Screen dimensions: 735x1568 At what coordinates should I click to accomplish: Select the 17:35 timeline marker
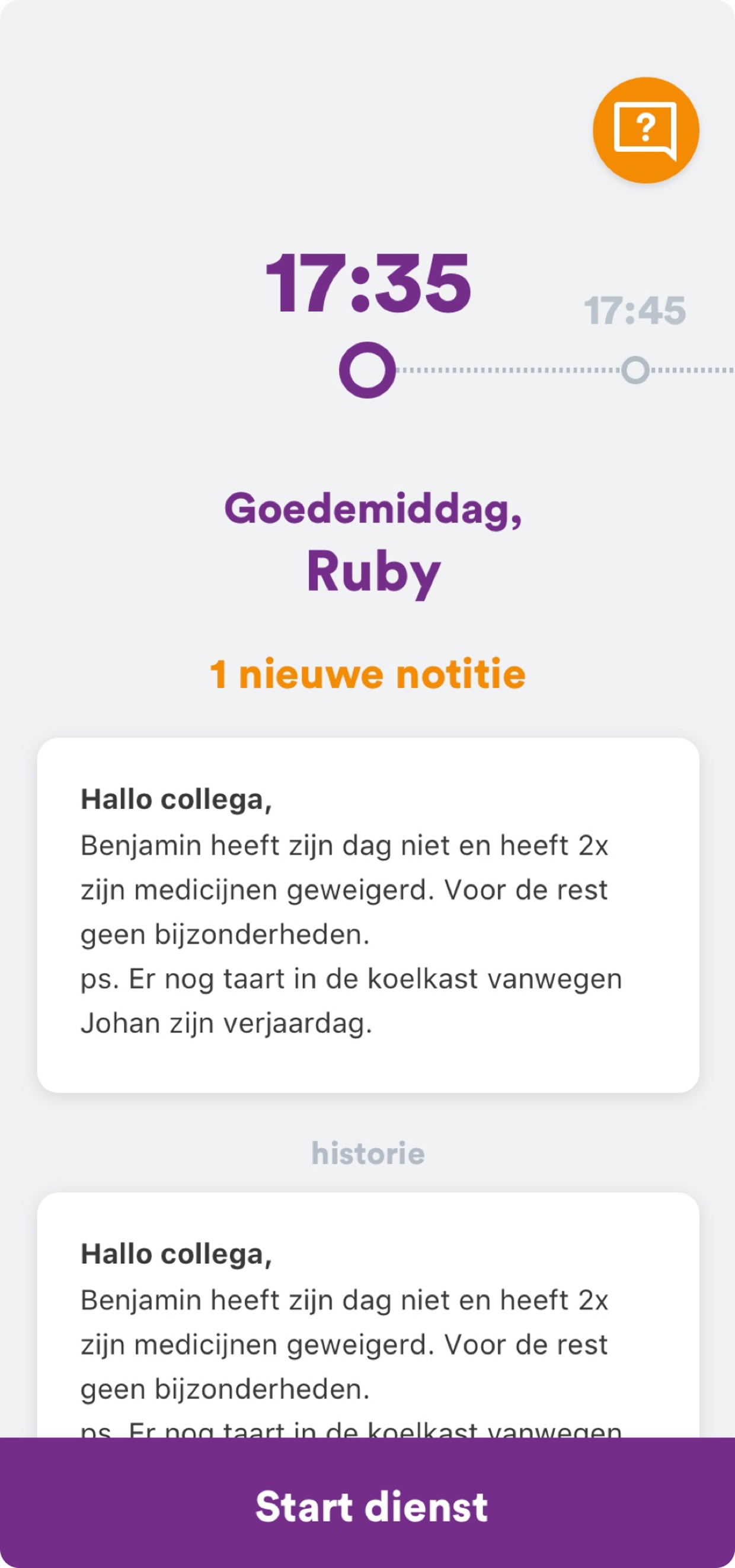click(x=367, y=370)
